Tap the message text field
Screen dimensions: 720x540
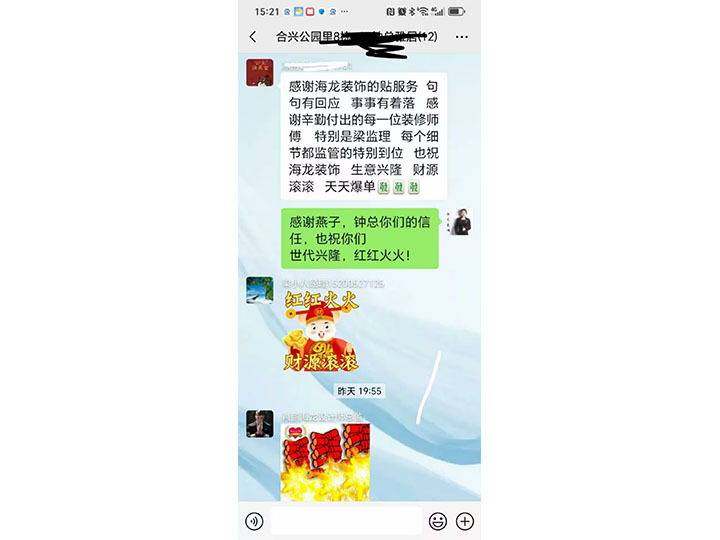point(346,521)
